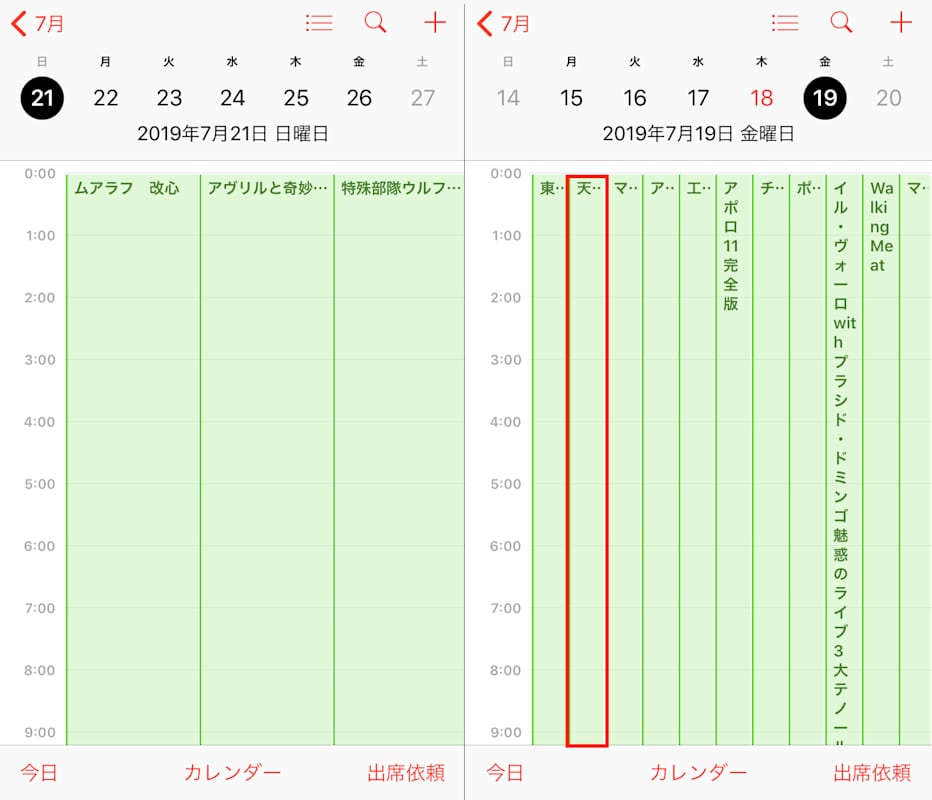Viewport: 932px width, 800px height.
Task: Open the イル・ヴォーロ with プラシド・ドミンゴ event
Action: (844, 459)
